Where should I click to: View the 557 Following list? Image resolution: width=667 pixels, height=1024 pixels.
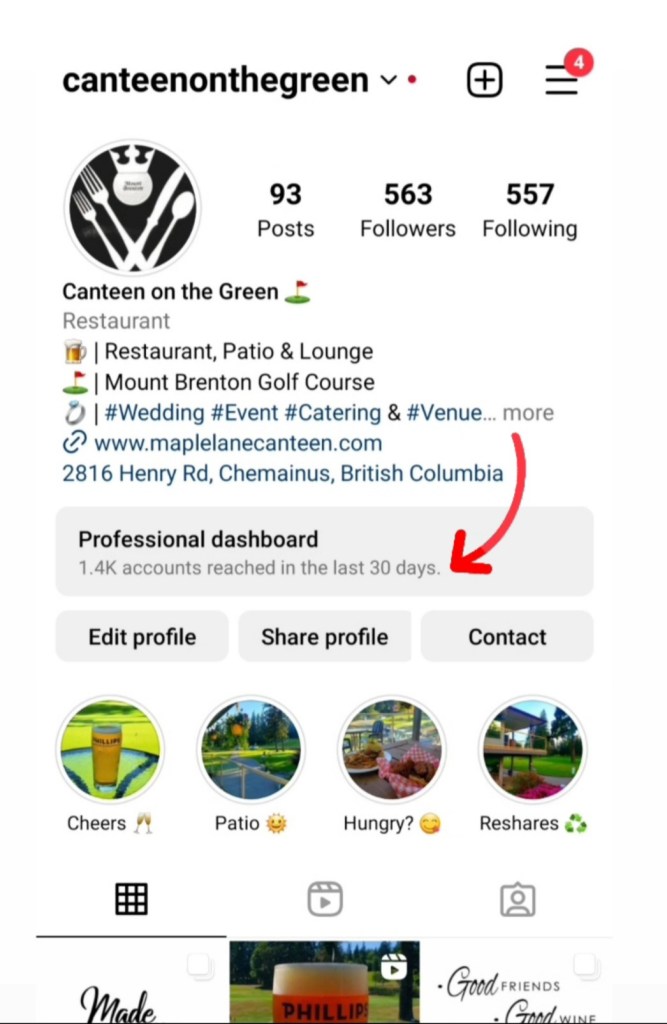pos(529,210)
